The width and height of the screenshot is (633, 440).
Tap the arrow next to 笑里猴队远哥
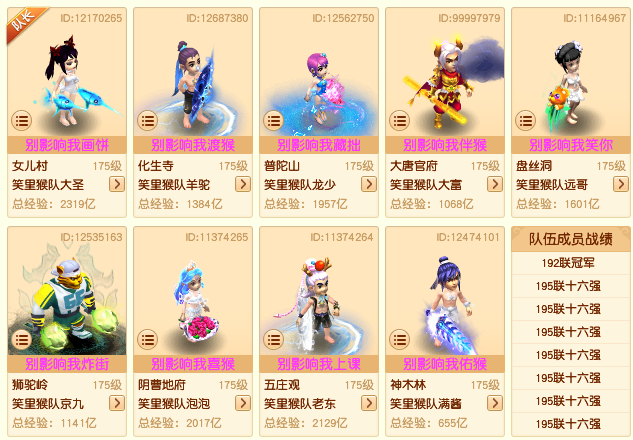tap(620, 184)
